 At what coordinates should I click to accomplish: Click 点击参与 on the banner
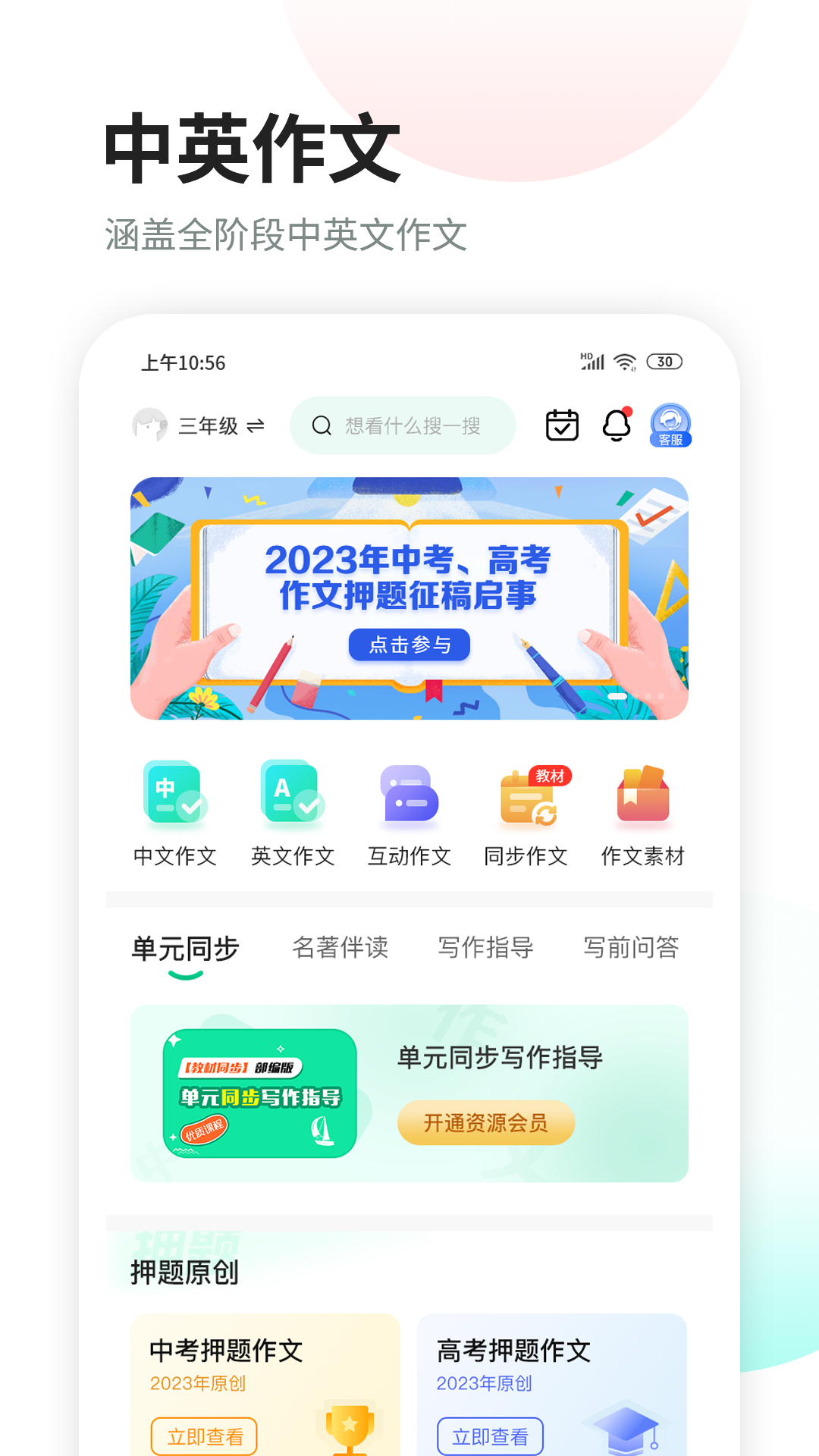(x=409, y=645)
